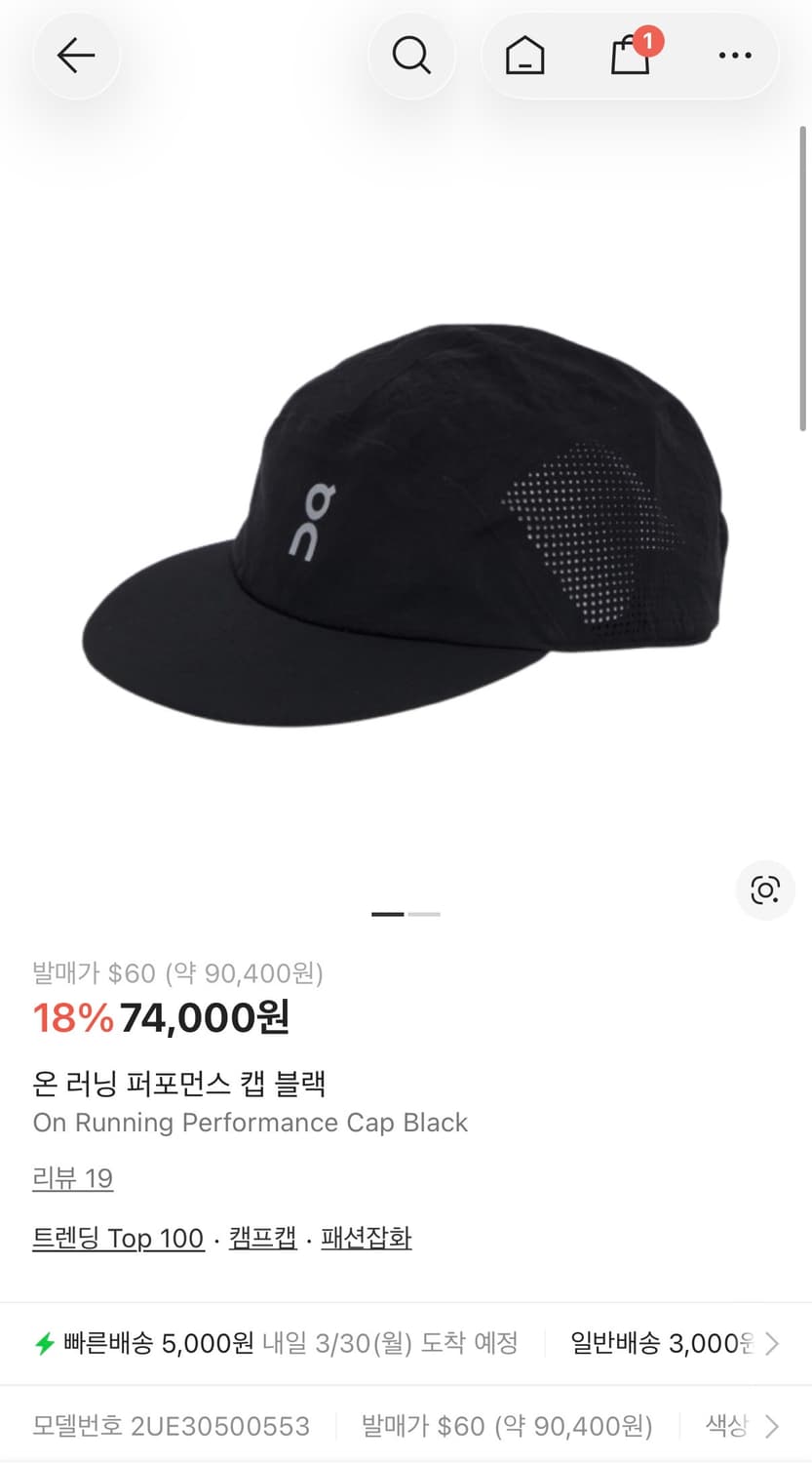Viewport: 812px width, 1463px height.
Task: Open 리뷰 19 reviews link
Action: pos(72,1179)
